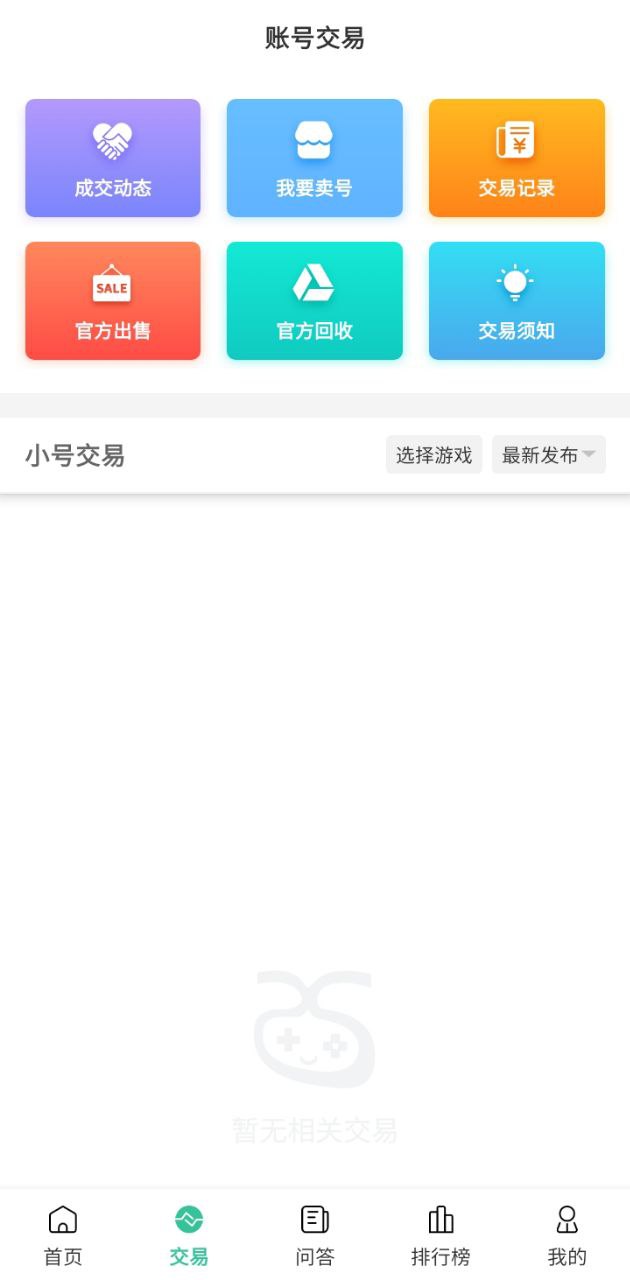Screen dimensions: 630x1280
Task: Go to the 首页 tab
Action: [x=63, y=1235]
